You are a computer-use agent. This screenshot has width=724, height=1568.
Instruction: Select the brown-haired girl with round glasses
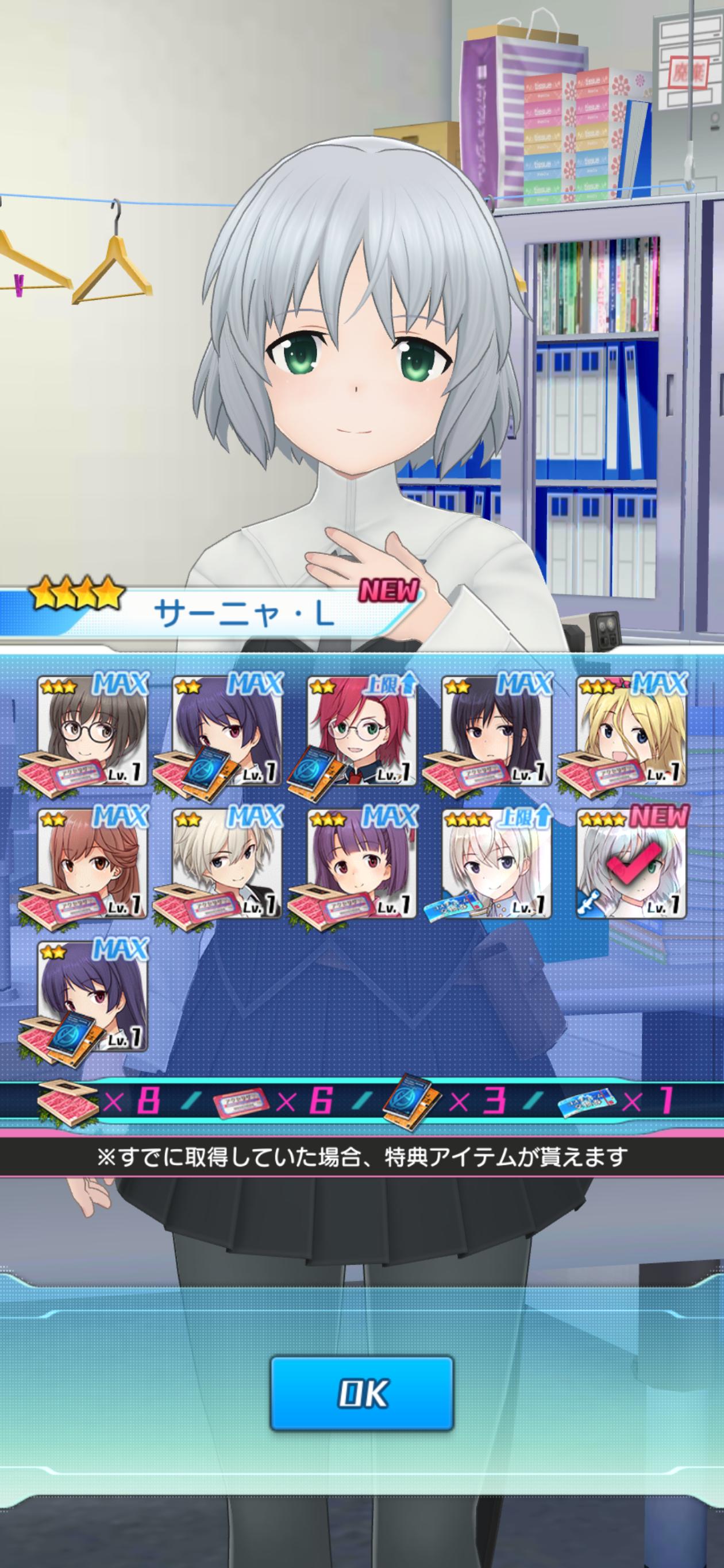pyautogui.click(x=93, y=732)
